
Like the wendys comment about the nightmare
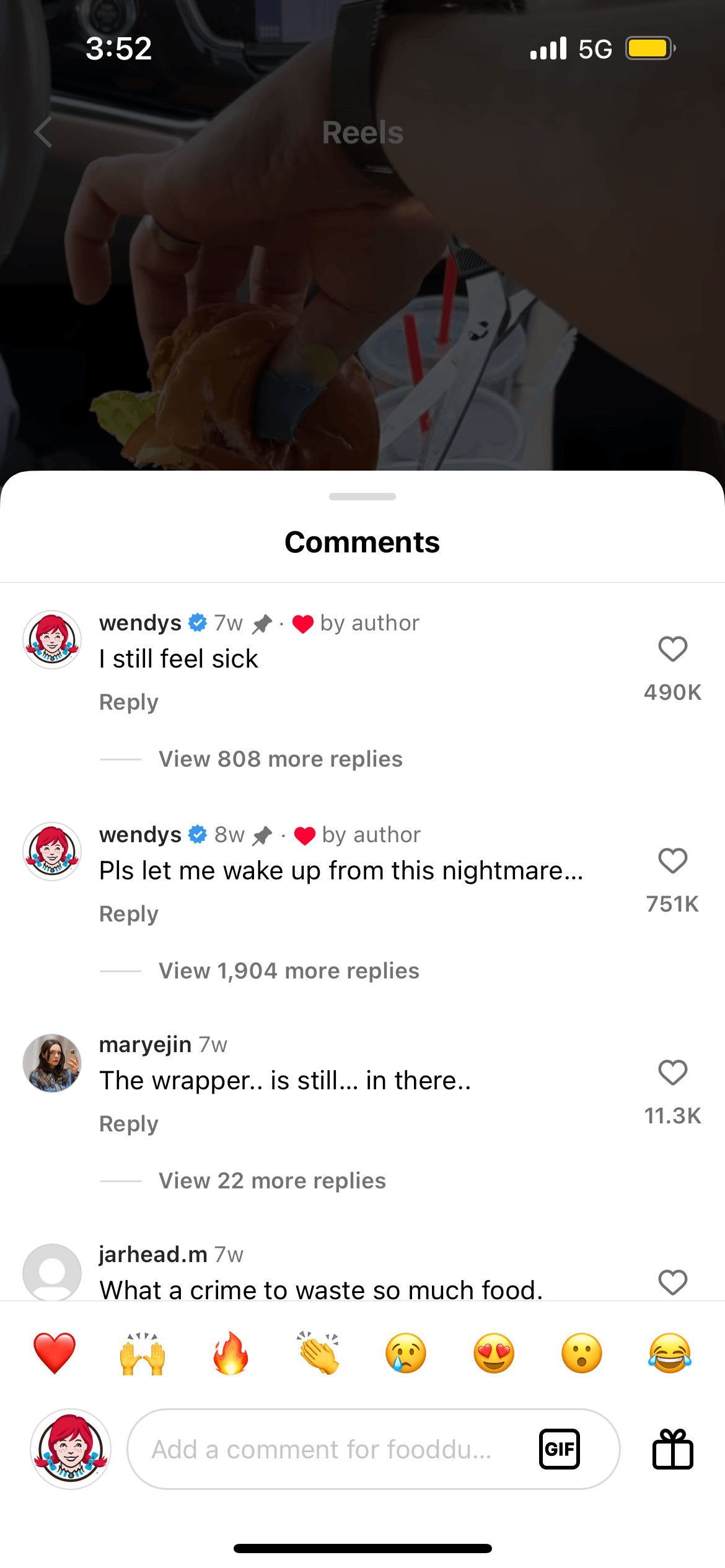[x=672, y=861]
